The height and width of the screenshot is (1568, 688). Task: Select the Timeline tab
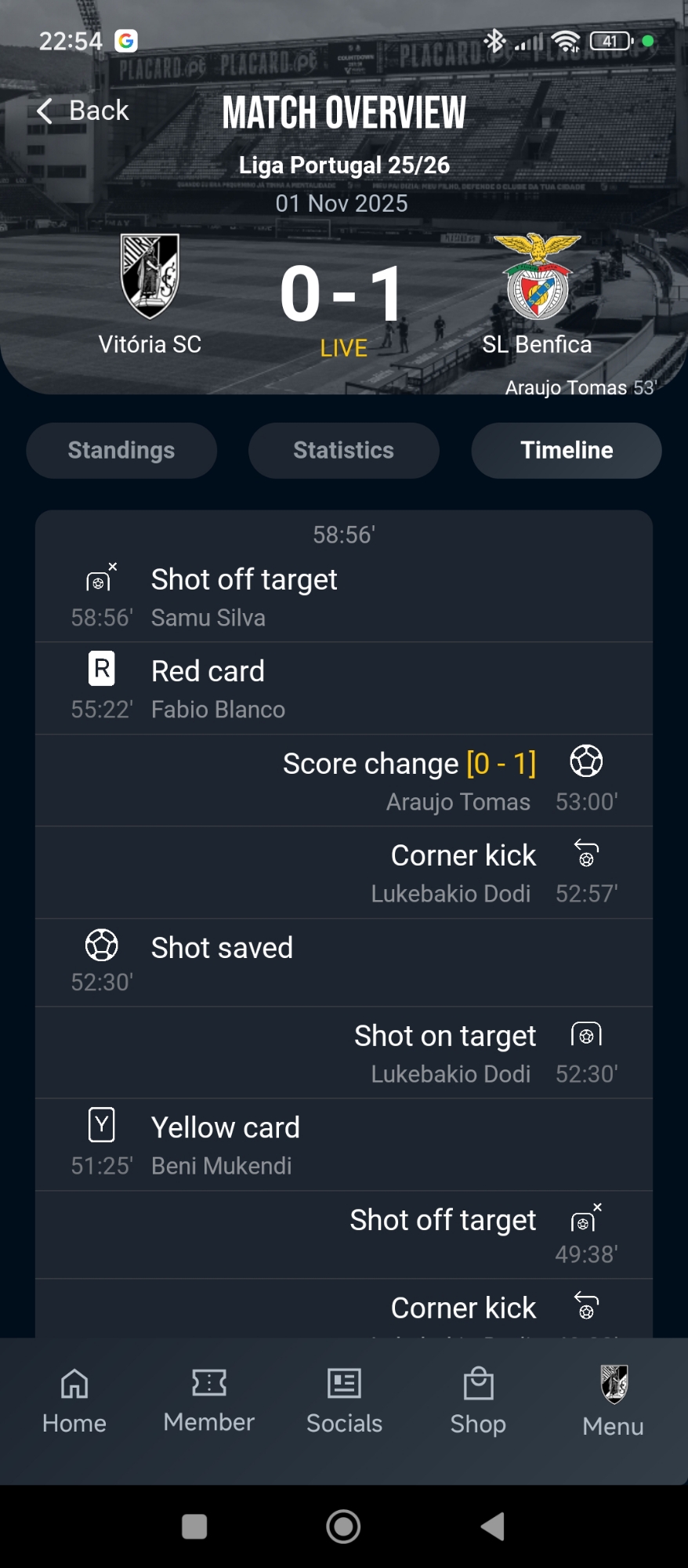coord(566,450)
